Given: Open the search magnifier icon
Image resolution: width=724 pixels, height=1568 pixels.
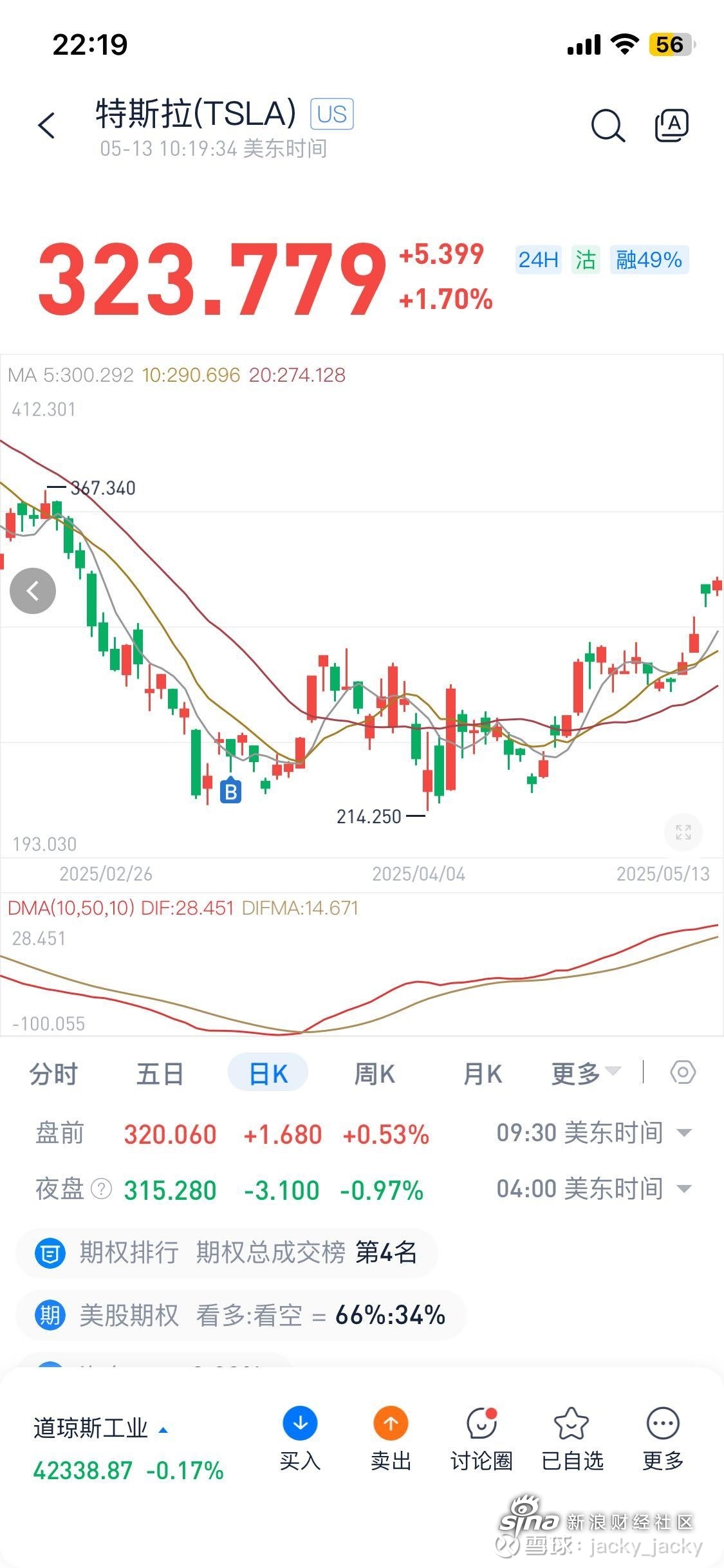Looking at the screenshot, I should [x=608, y=126].
